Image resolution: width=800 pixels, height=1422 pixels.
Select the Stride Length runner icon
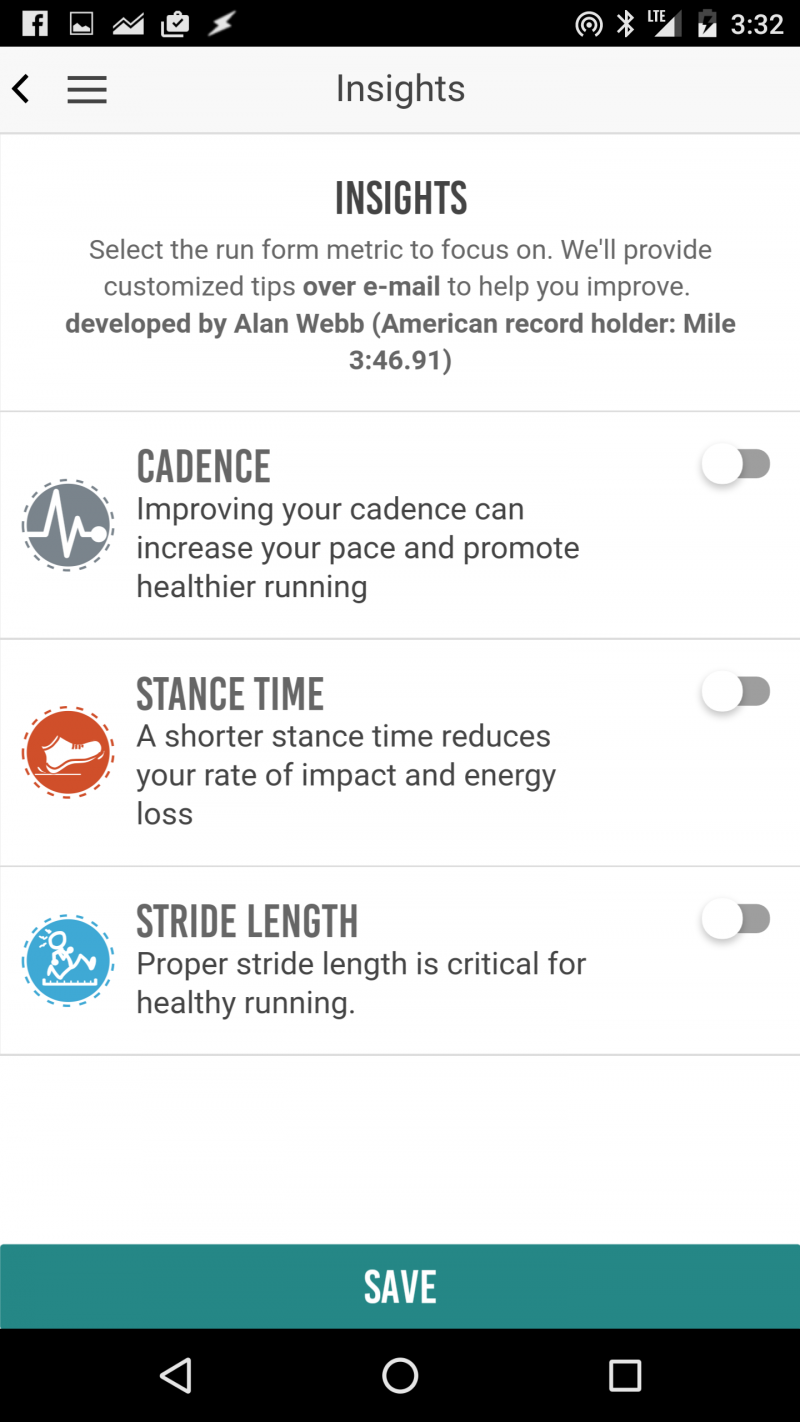[67, 959]
